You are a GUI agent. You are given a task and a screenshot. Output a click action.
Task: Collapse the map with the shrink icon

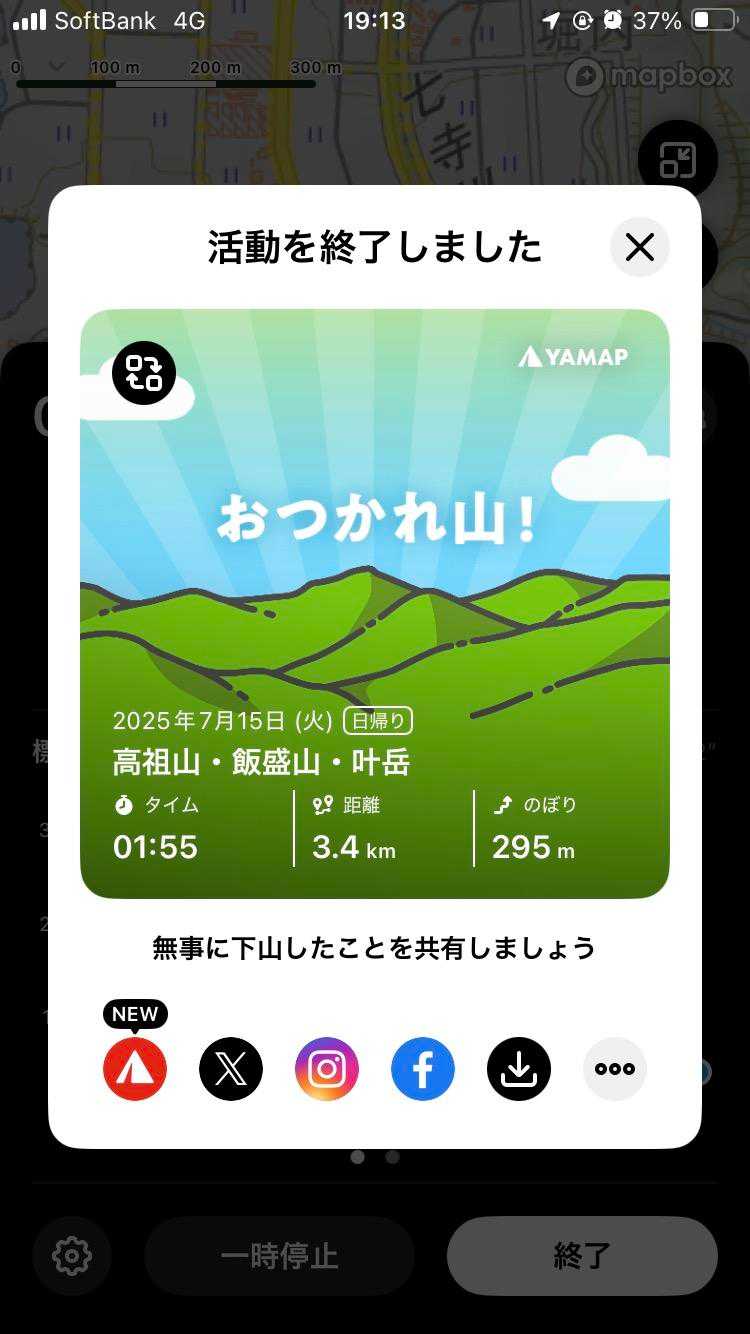coord(678,160)
